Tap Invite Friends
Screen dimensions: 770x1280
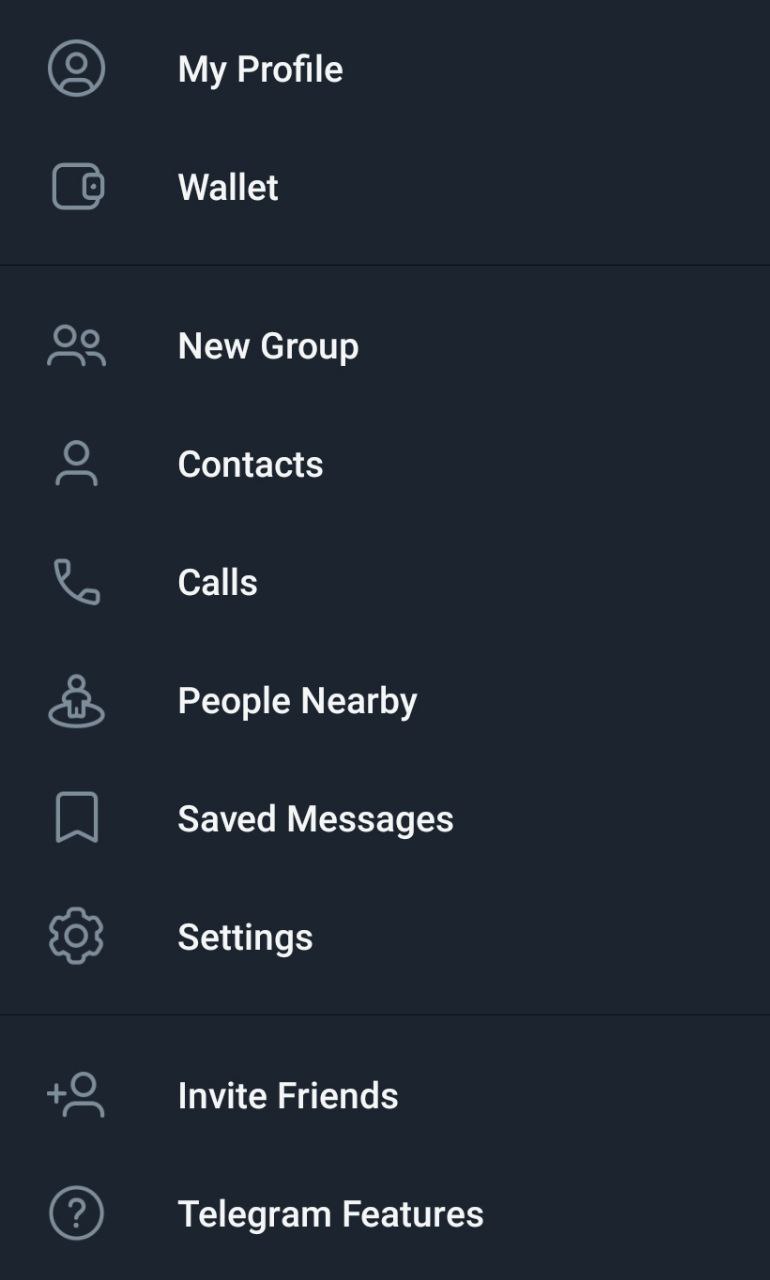coord(385,1095)
